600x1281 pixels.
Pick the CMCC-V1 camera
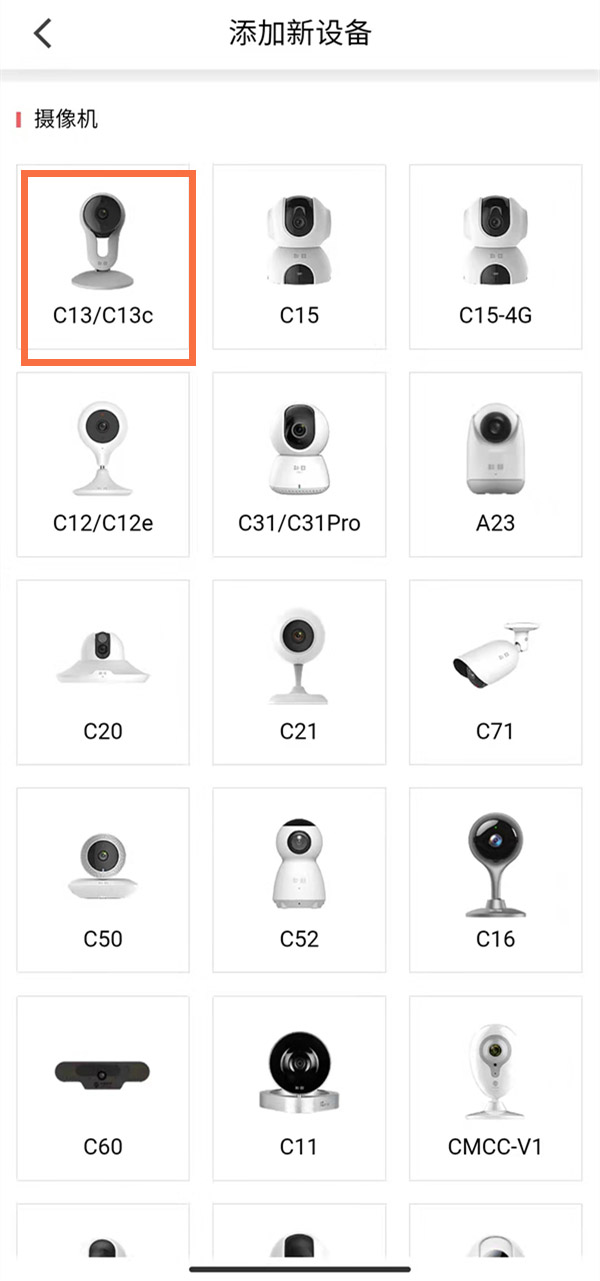click(x=495, y=1089)
